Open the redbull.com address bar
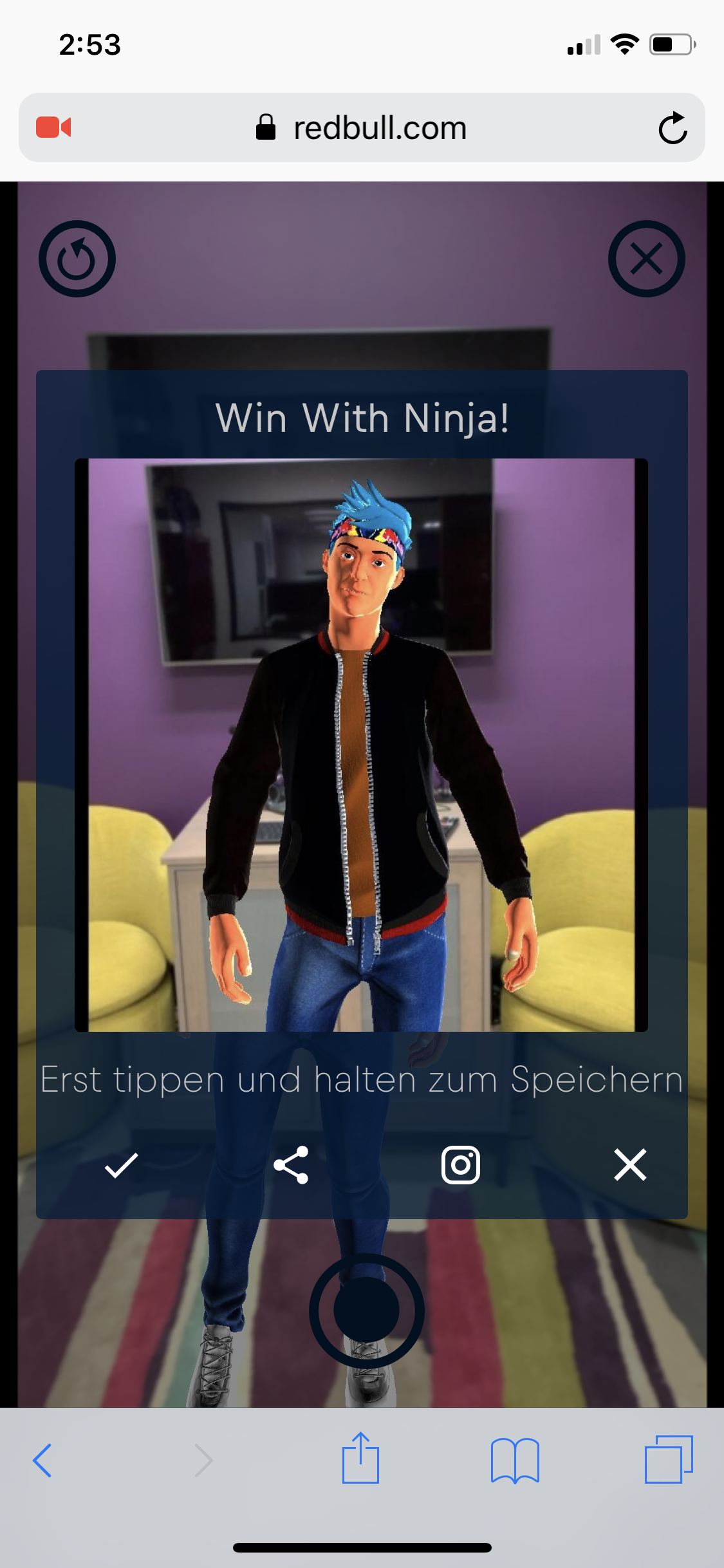The width and height of the screenshot is (724, 1568). pyautogui.click(x=380, y=128)
